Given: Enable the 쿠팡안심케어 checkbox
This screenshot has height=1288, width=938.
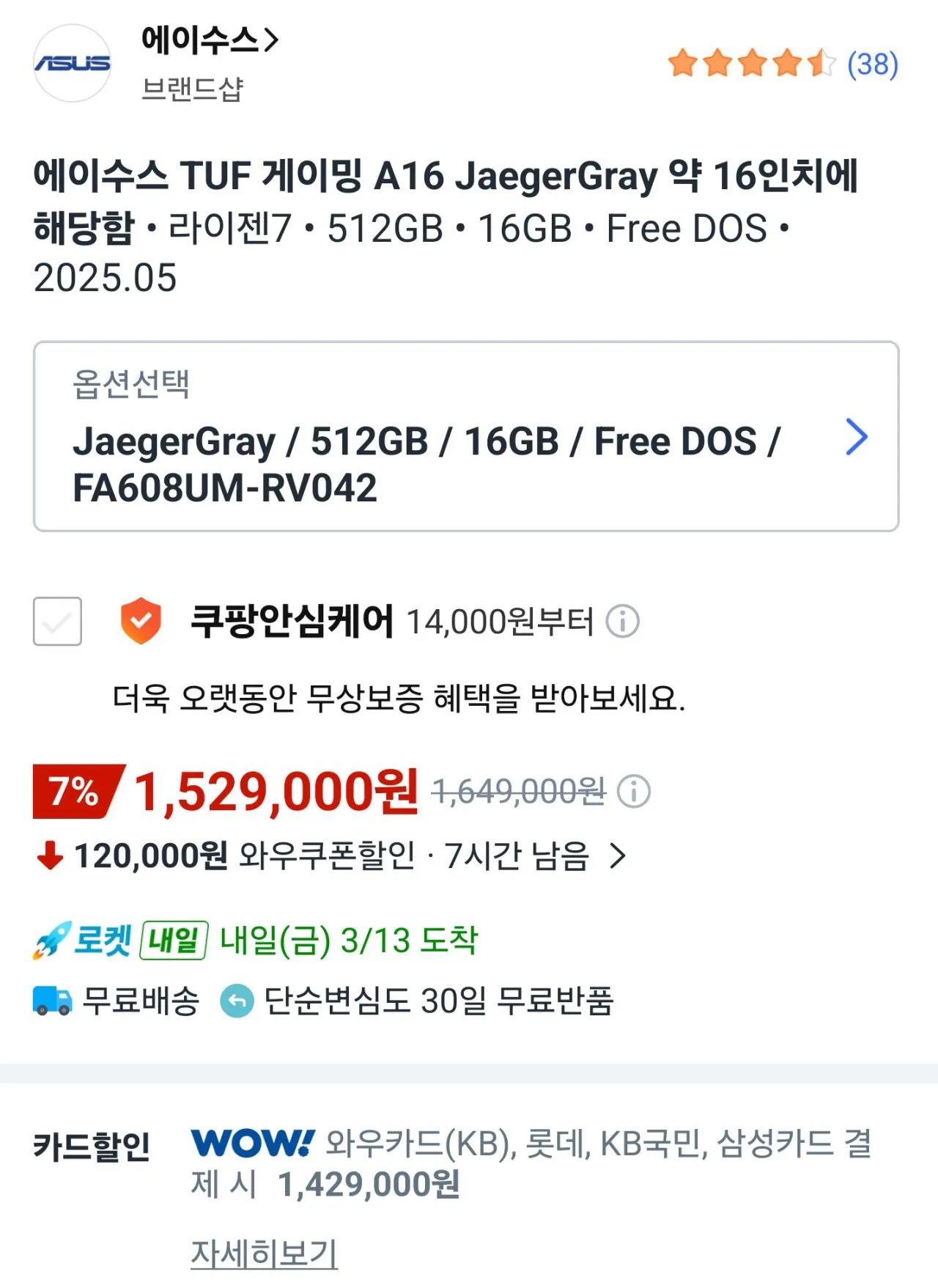Looking at the screenshot, I should click(56, 622).
